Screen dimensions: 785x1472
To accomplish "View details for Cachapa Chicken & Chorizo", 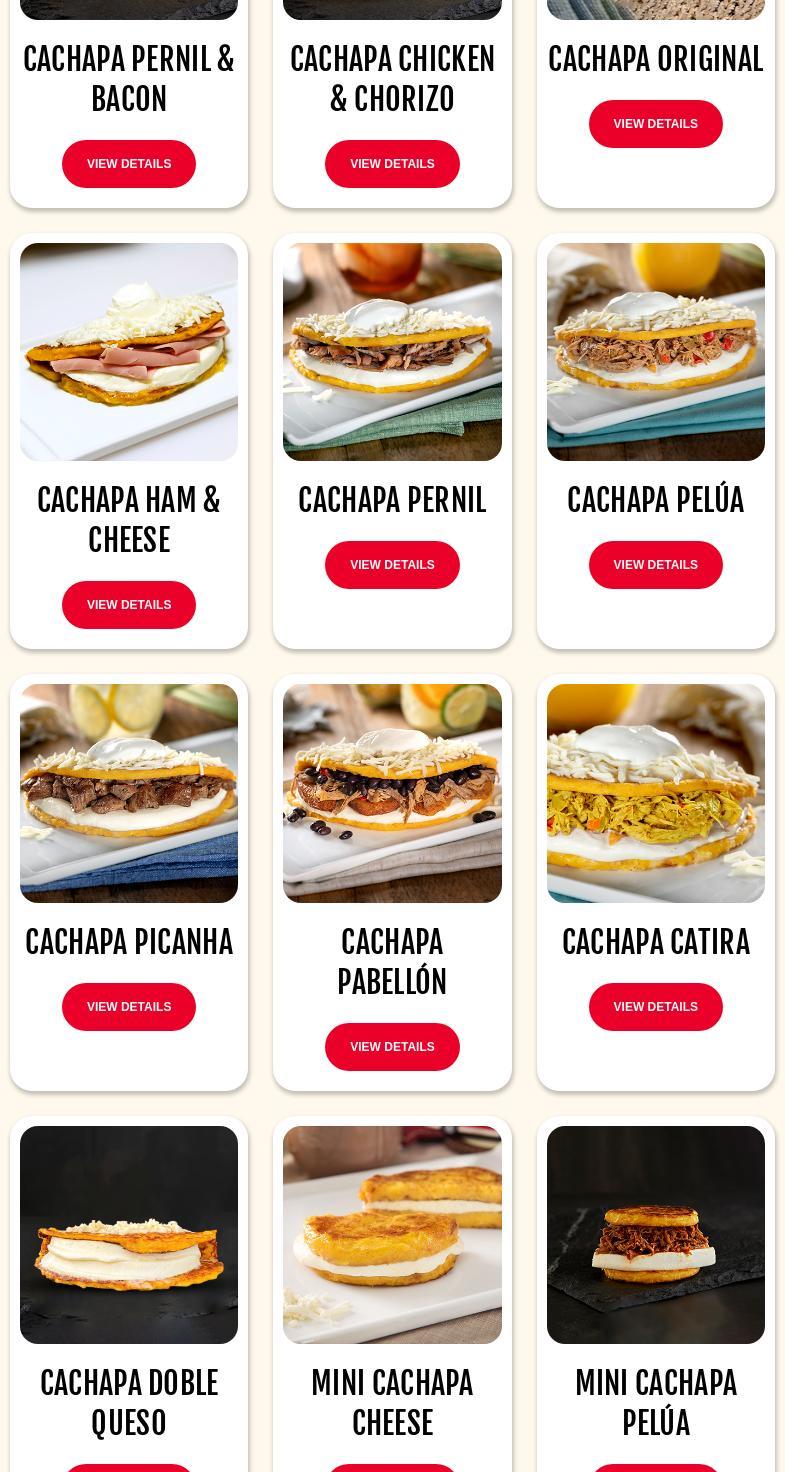I will pos(392,164).
